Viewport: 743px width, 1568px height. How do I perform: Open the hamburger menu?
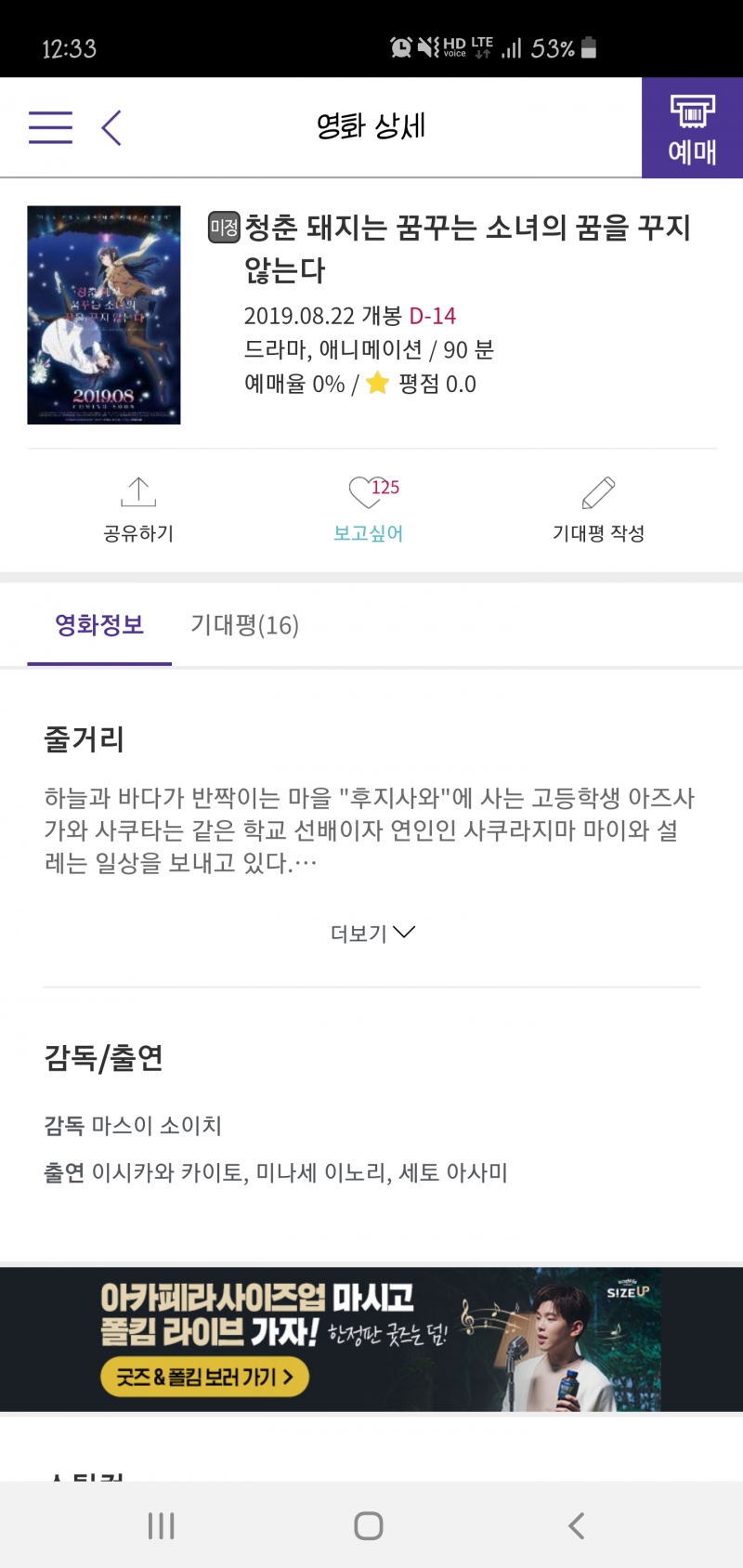(x=50, y=127)
